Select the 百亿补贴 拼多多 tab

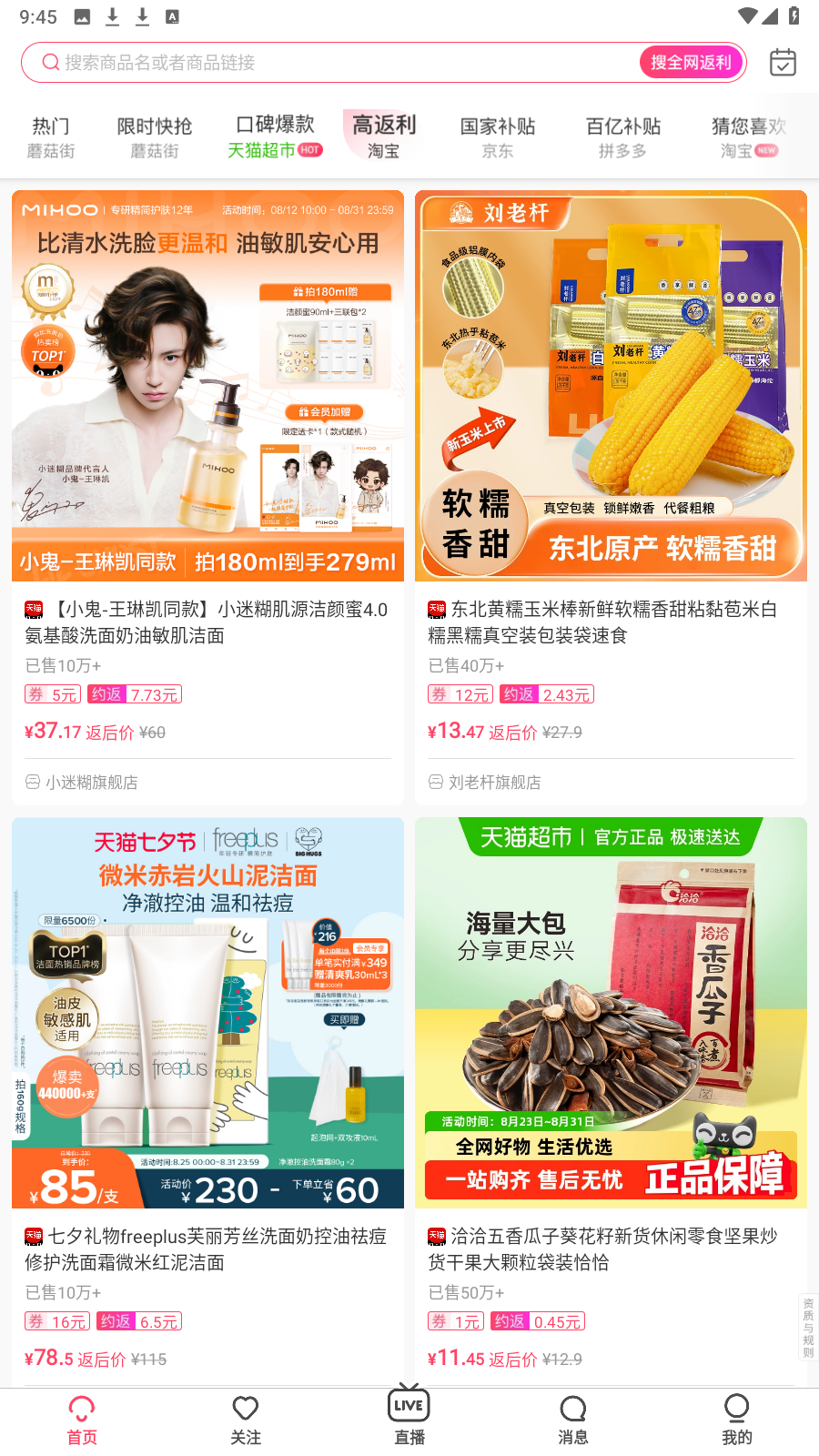click(x=622, y=137)
